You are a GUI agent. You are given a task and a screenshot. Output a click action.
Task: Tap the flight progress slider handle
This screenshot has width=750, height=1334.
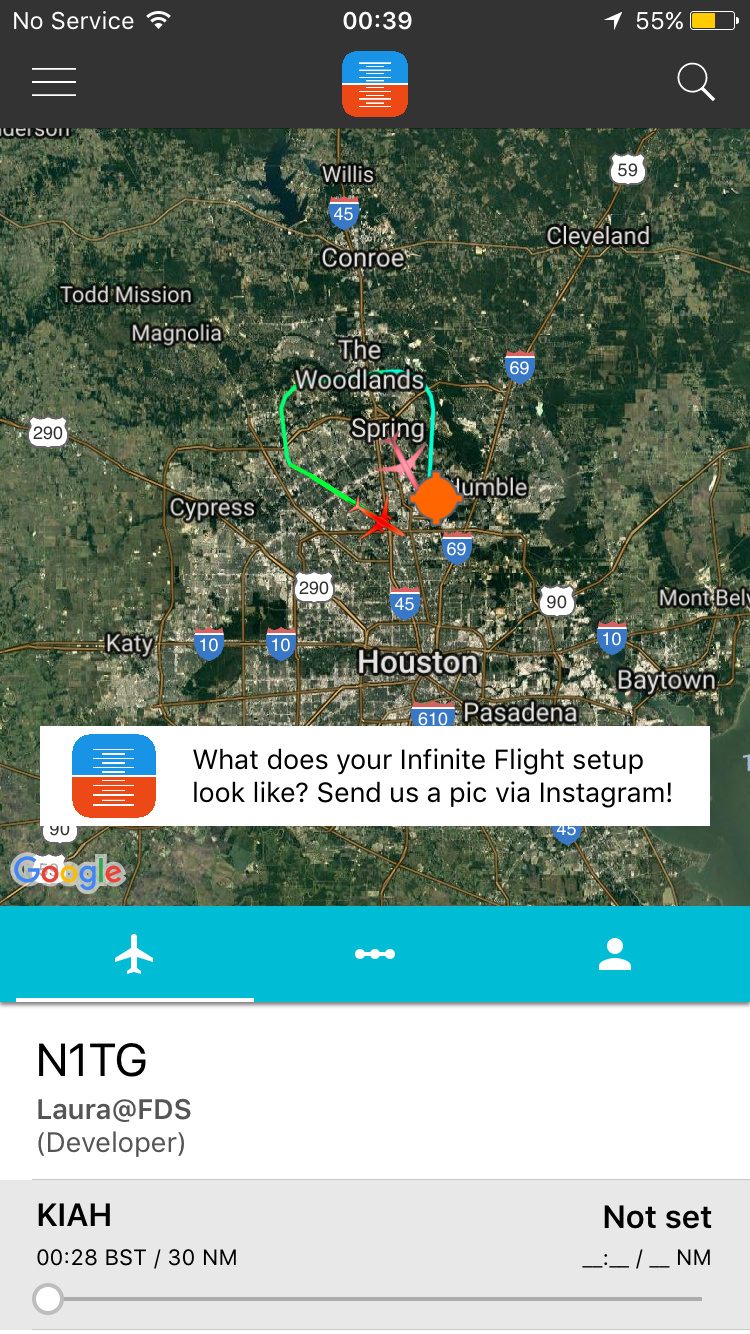48,1299
